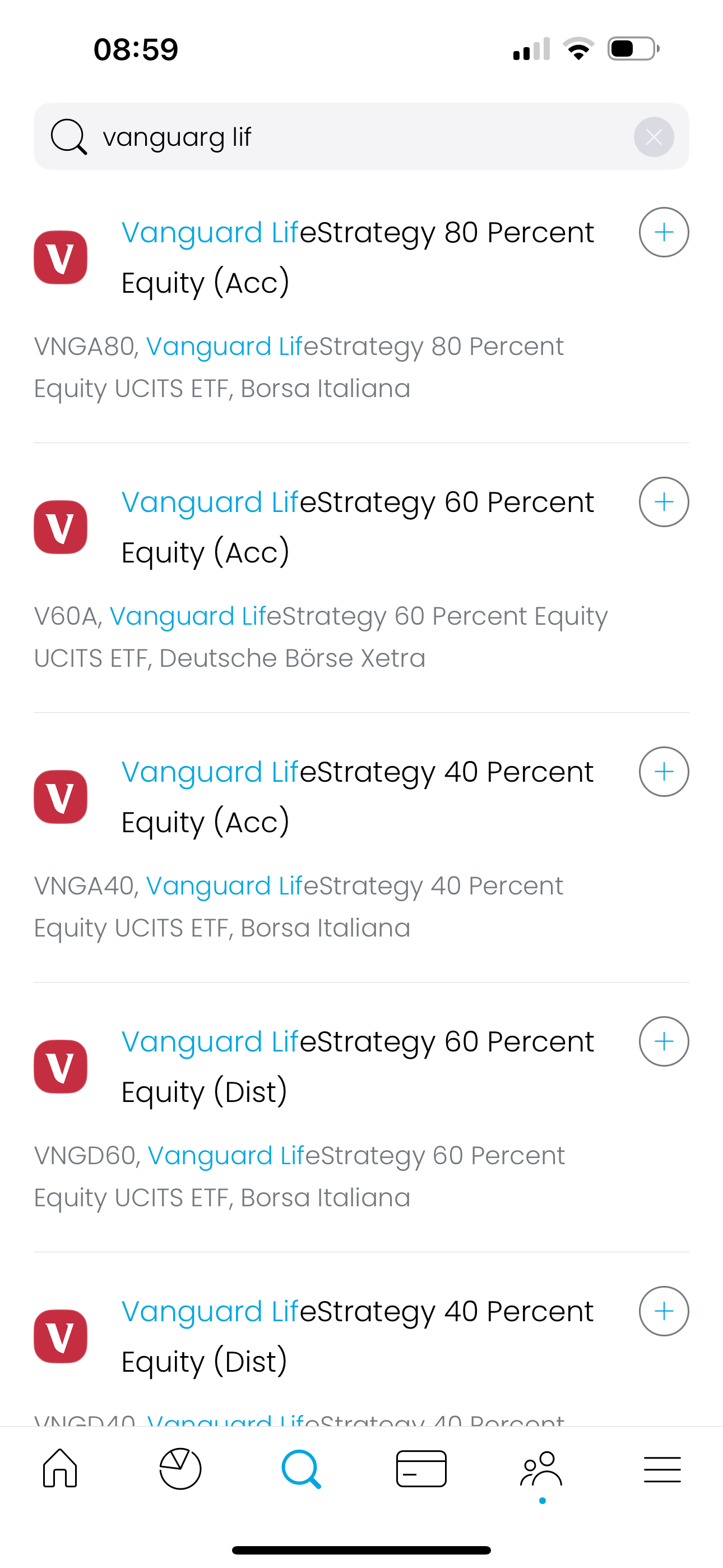This screenshot has height=1568, width=723.
Task: Go to the home tab
Action: click(x=61, y=1469)
